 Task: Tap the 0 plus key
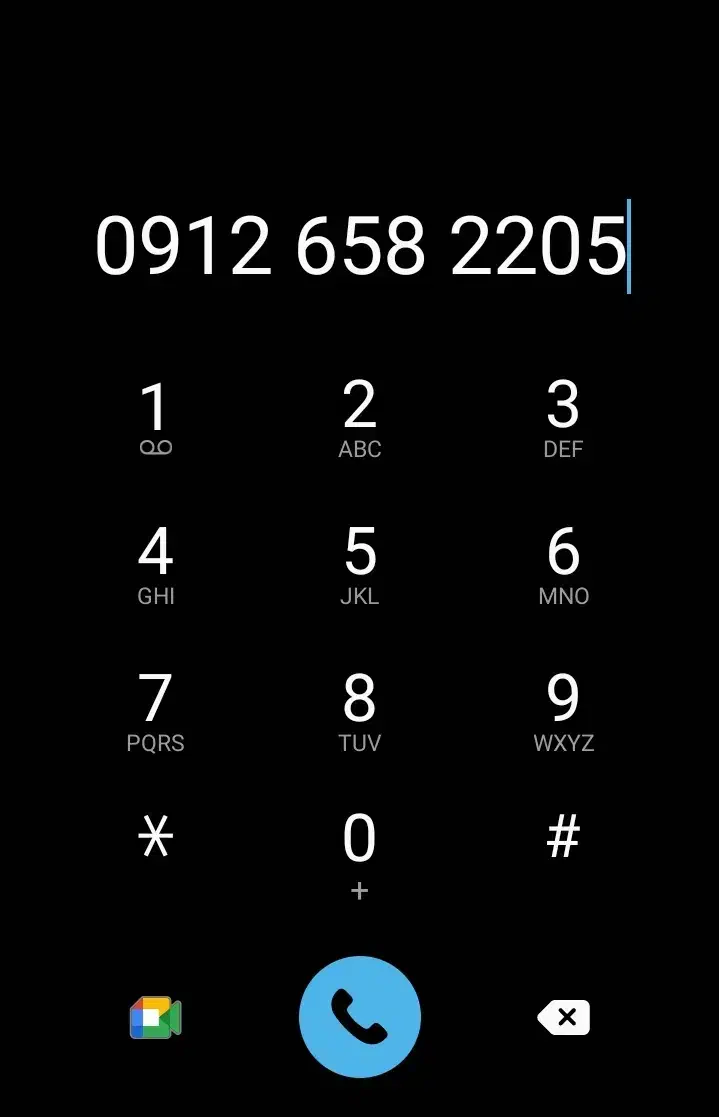coord(360,855)
